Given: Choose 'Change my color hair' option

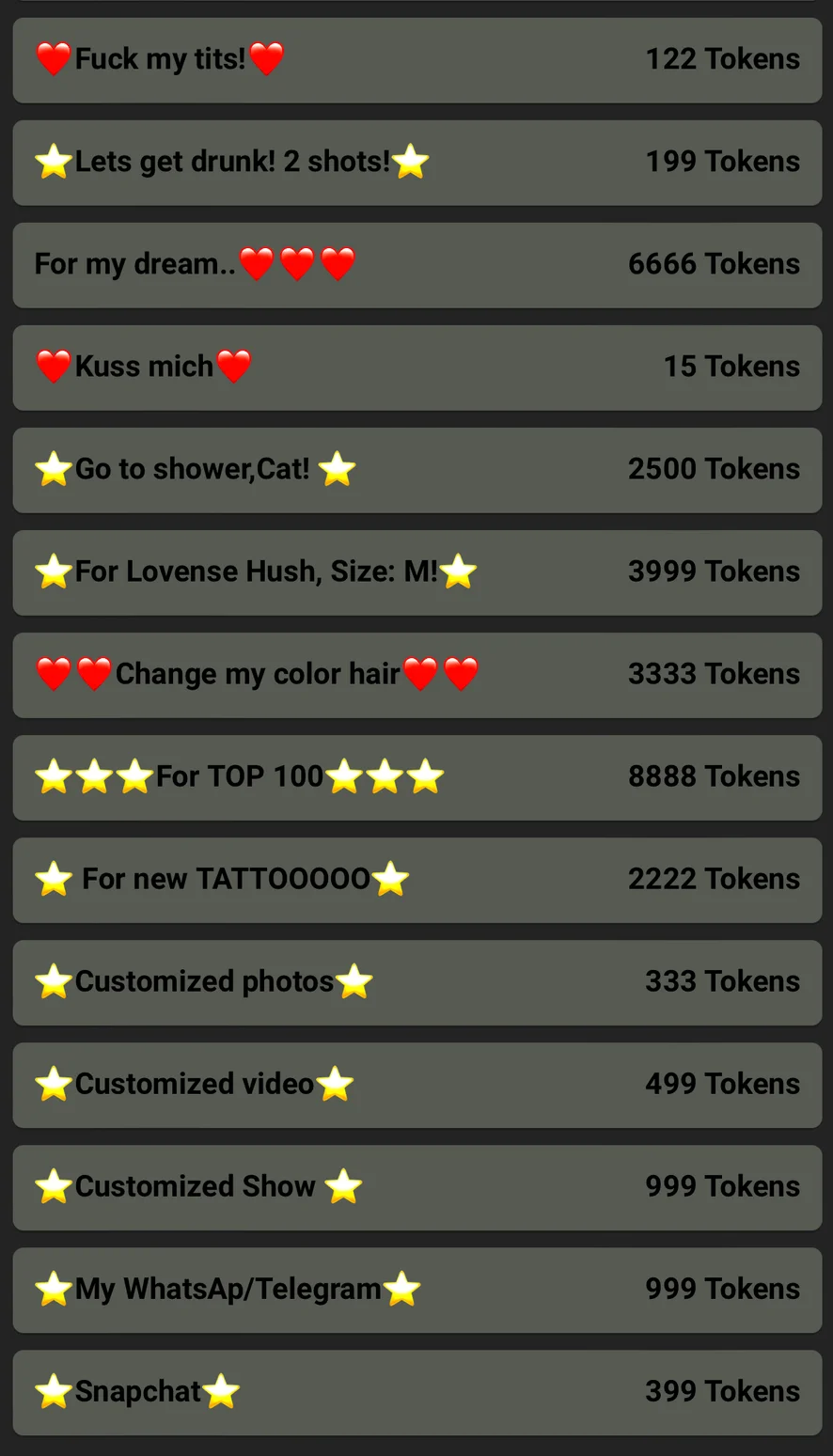Looking at the screenshot, I should (x=416, y=674).
